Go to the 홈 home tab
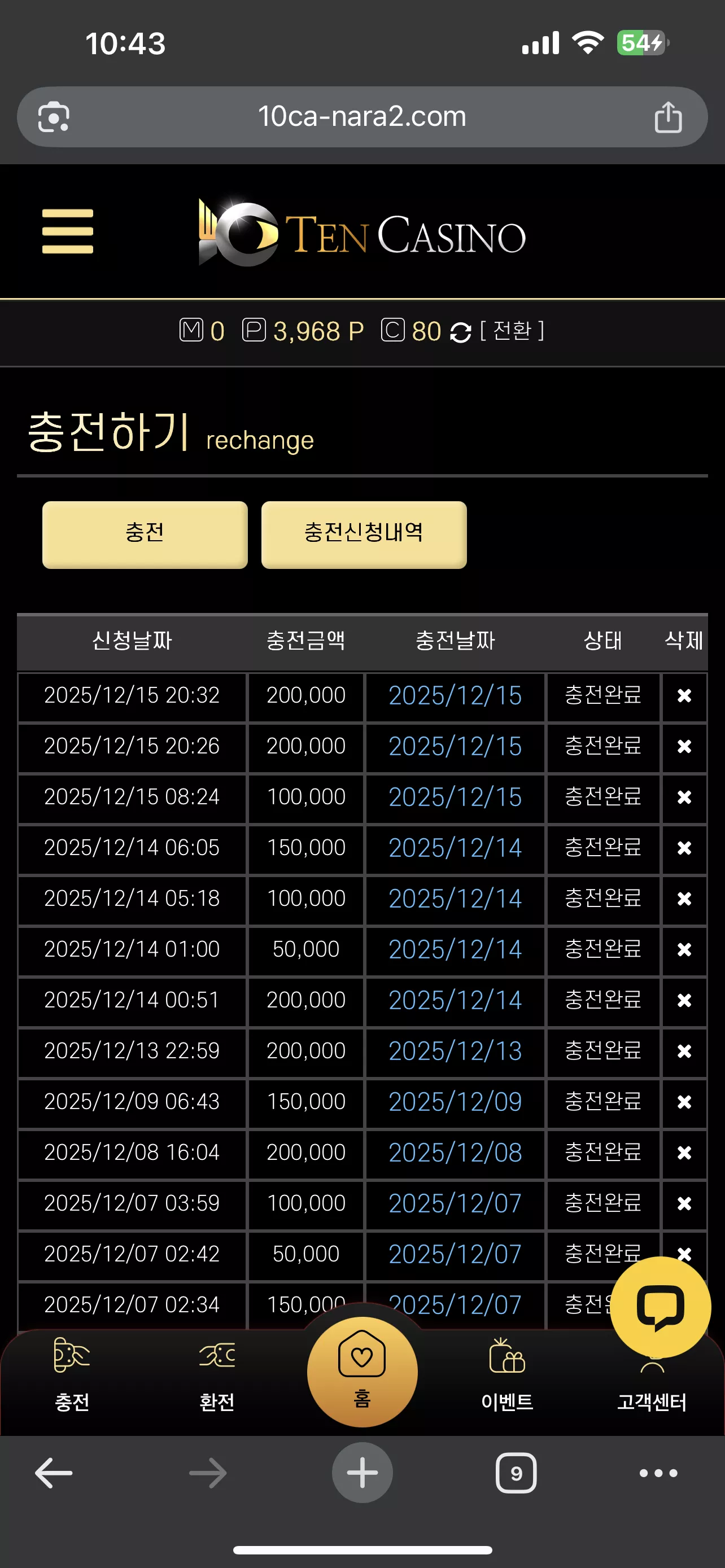The height and width of the screenshot is (1568, 725). coord(362,1372)
